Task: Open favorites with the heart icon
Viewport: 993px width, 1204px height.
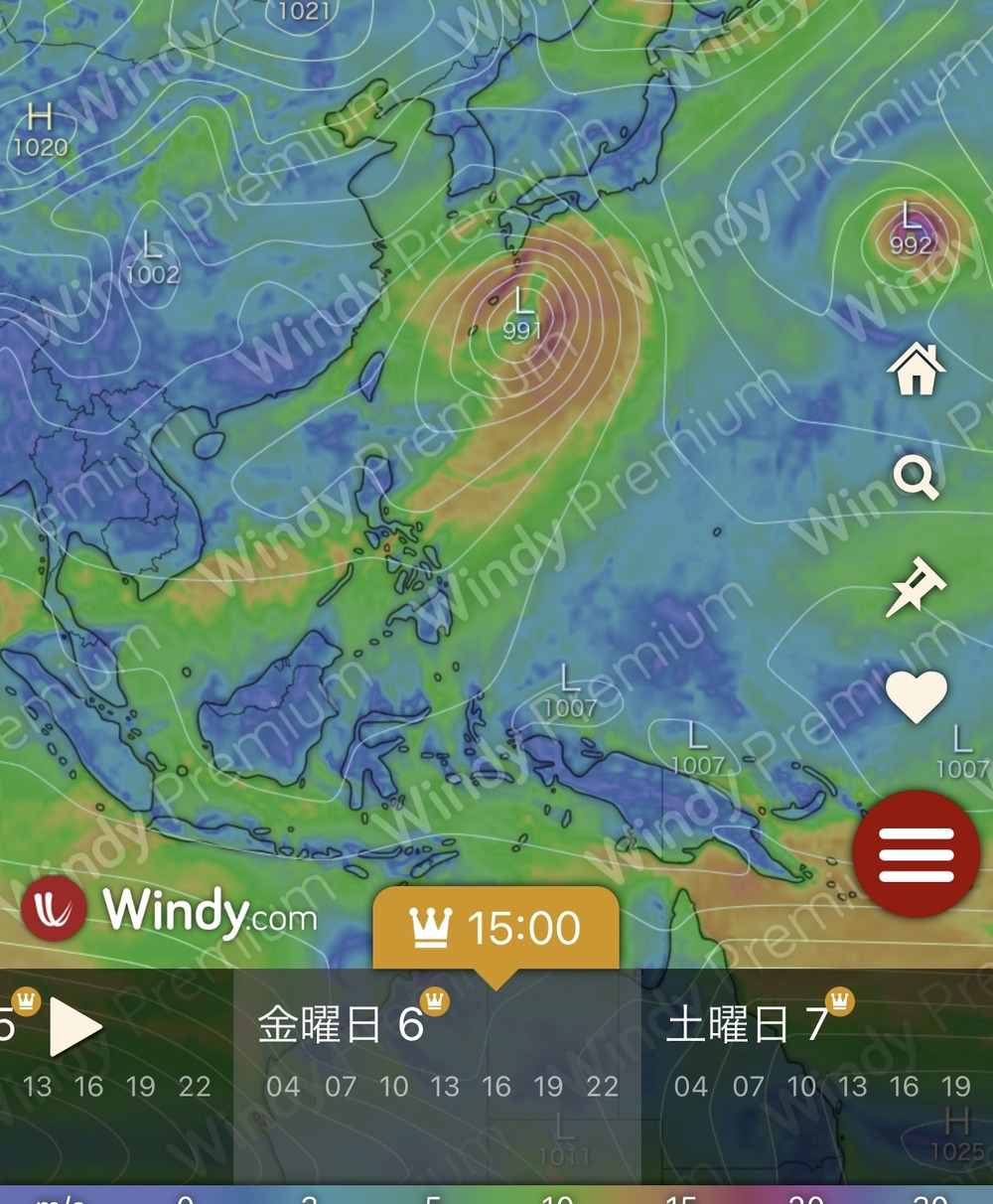Action: 916,695
